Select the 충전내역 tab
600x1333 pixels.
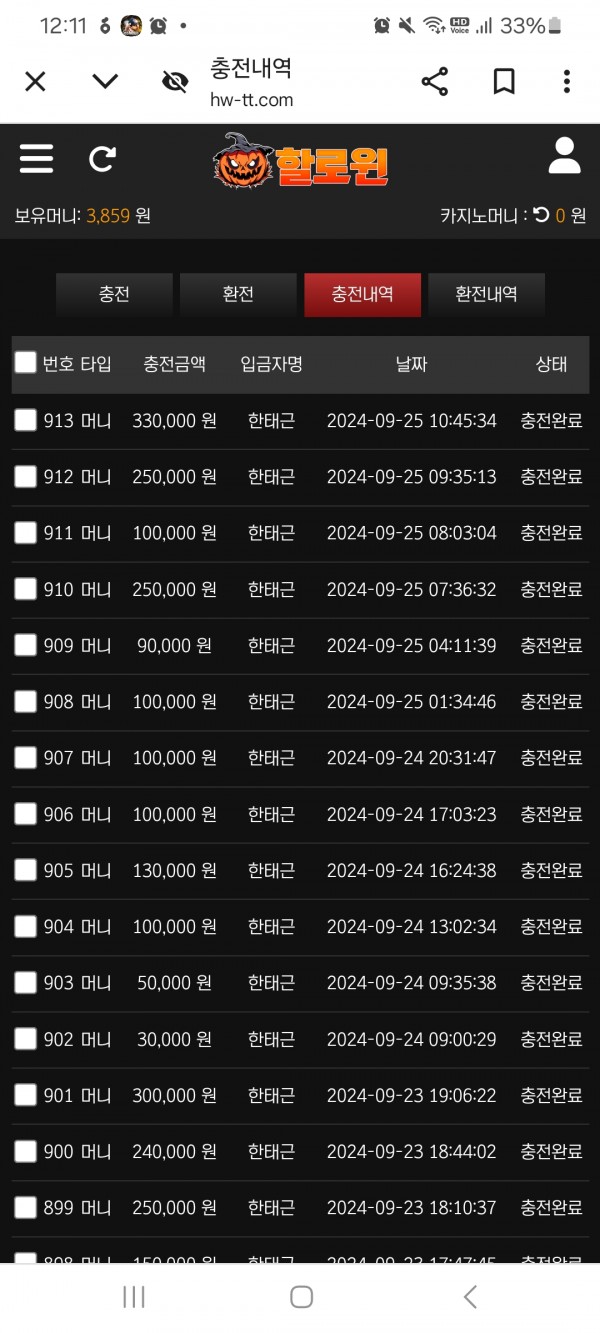coord(362,295)
